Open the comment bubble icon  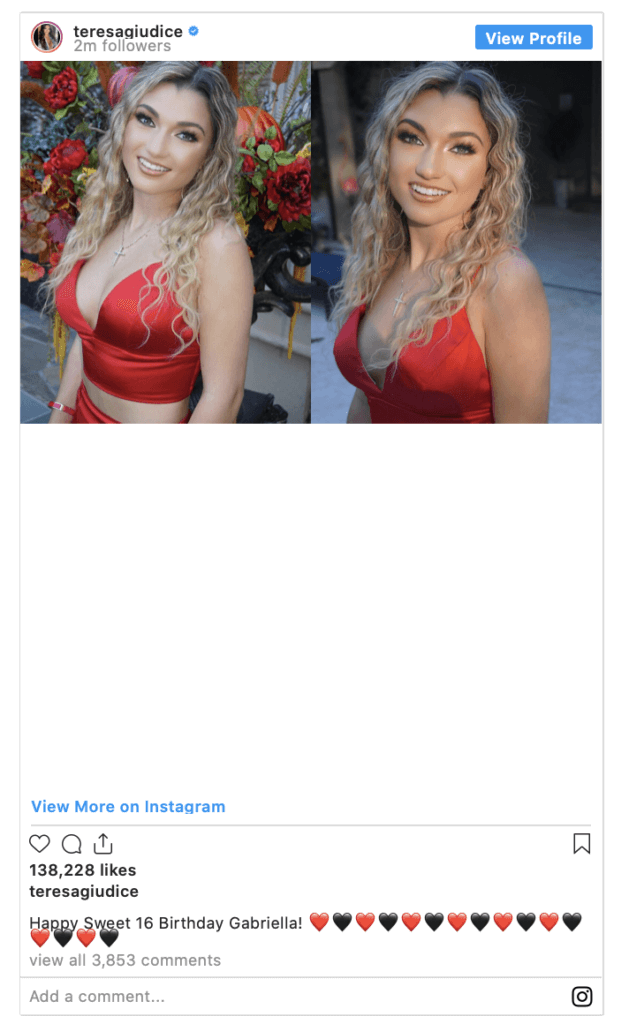[x=71, y=844]
